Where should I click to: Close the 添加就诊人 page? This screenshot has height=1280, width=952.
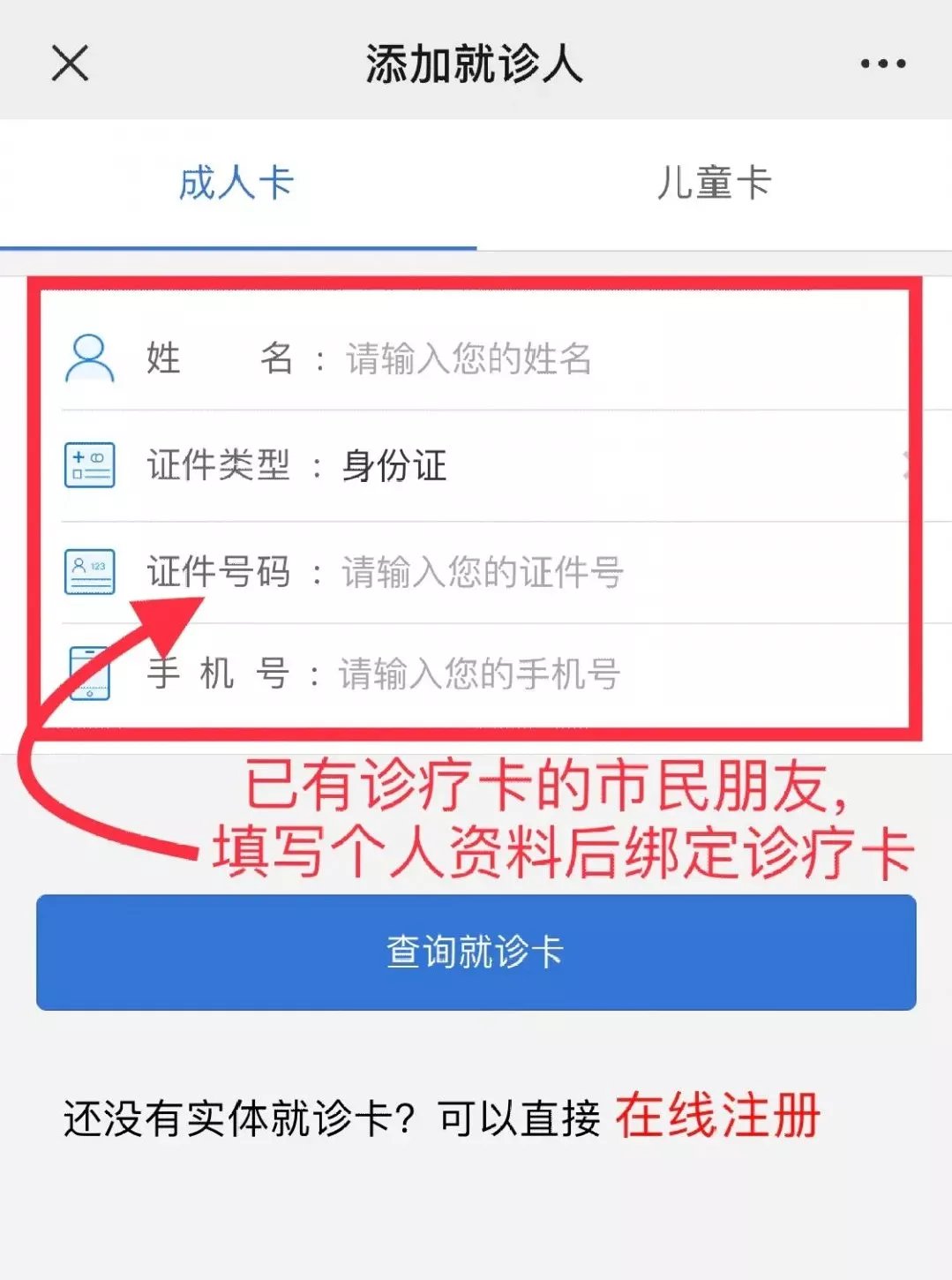(70, 64)
